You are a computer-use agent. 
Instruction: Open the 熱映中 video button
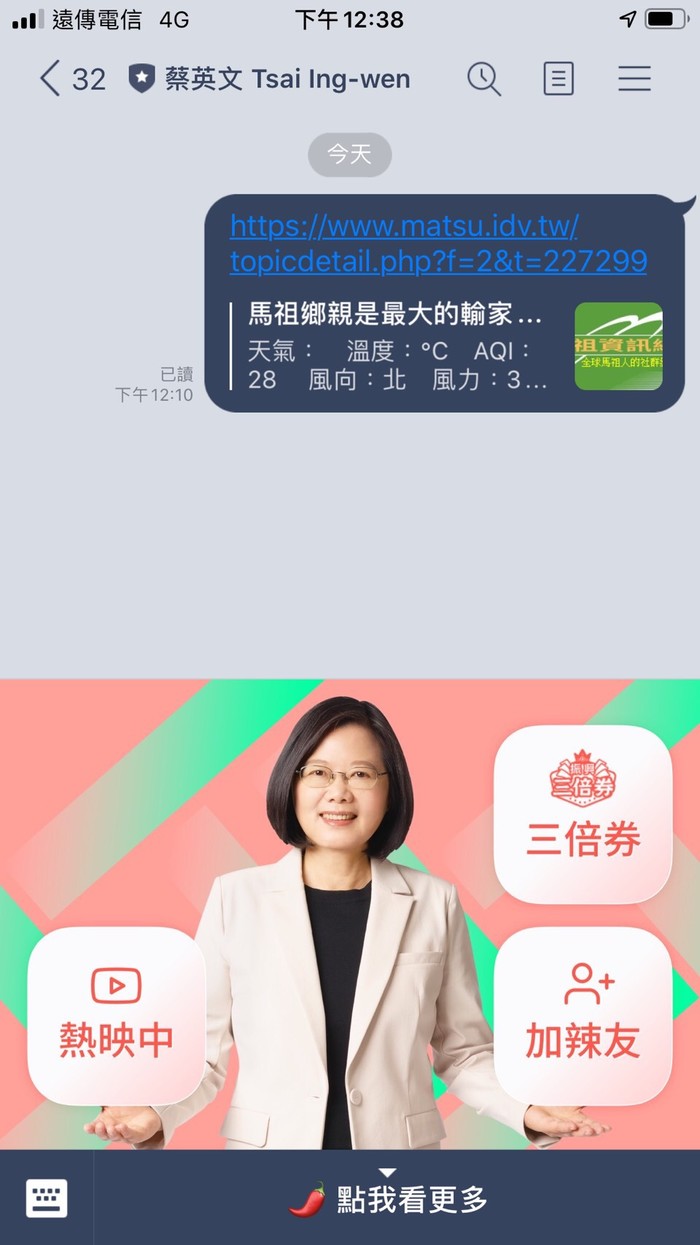(x=116, y=1015)
